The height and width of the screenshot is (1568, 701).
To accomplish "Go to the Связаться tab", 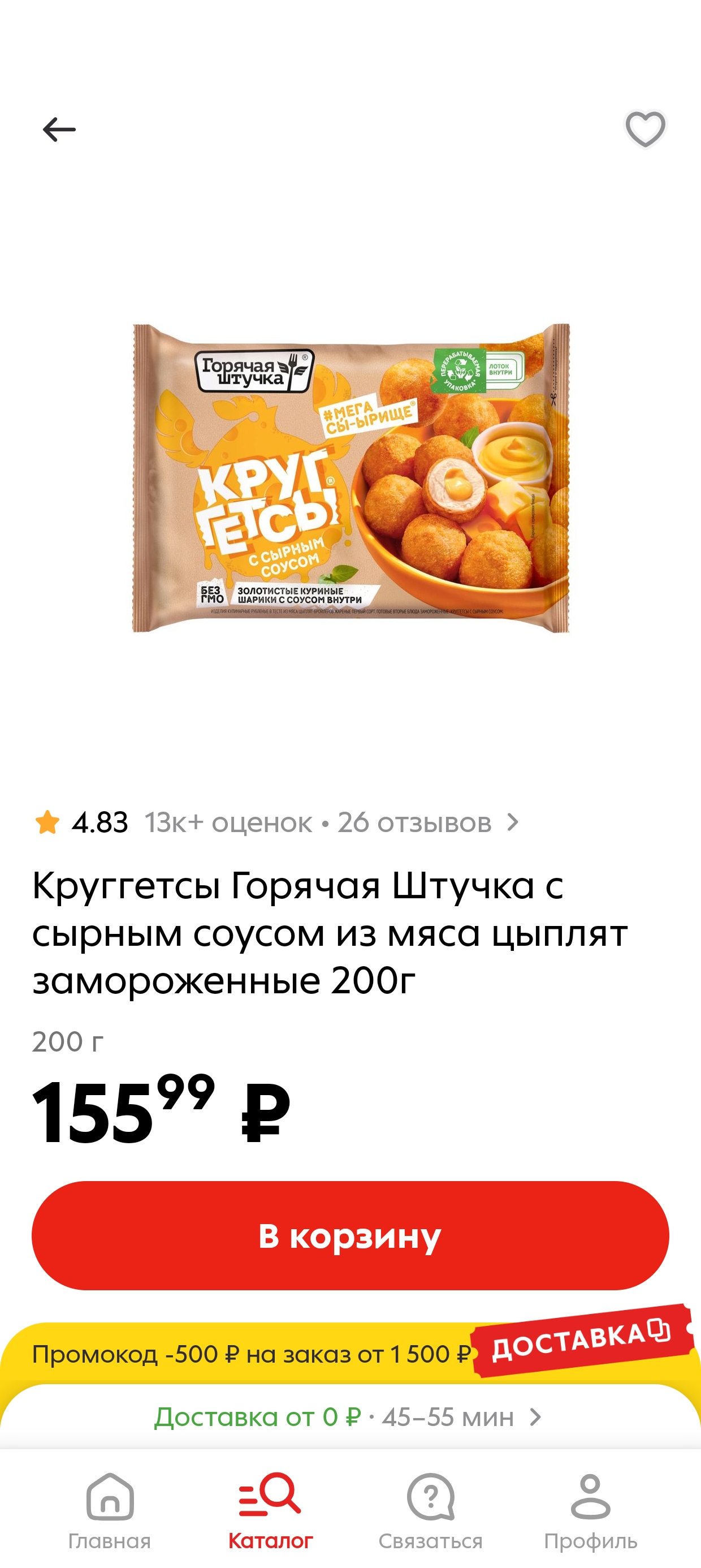I will click(x=430, y=1511).
